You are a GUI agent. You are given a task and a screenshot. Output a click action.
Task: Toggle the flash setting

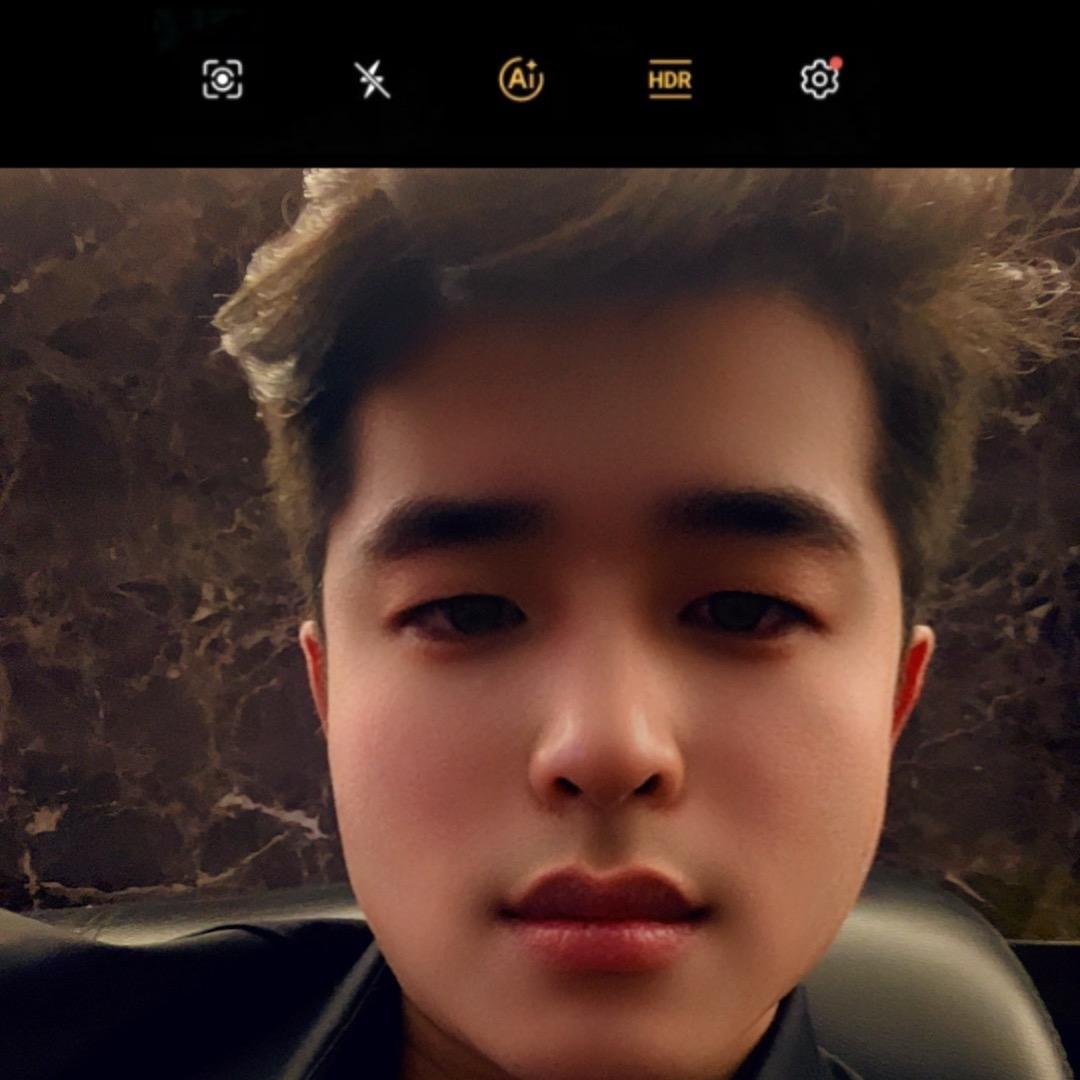[372, 79]
